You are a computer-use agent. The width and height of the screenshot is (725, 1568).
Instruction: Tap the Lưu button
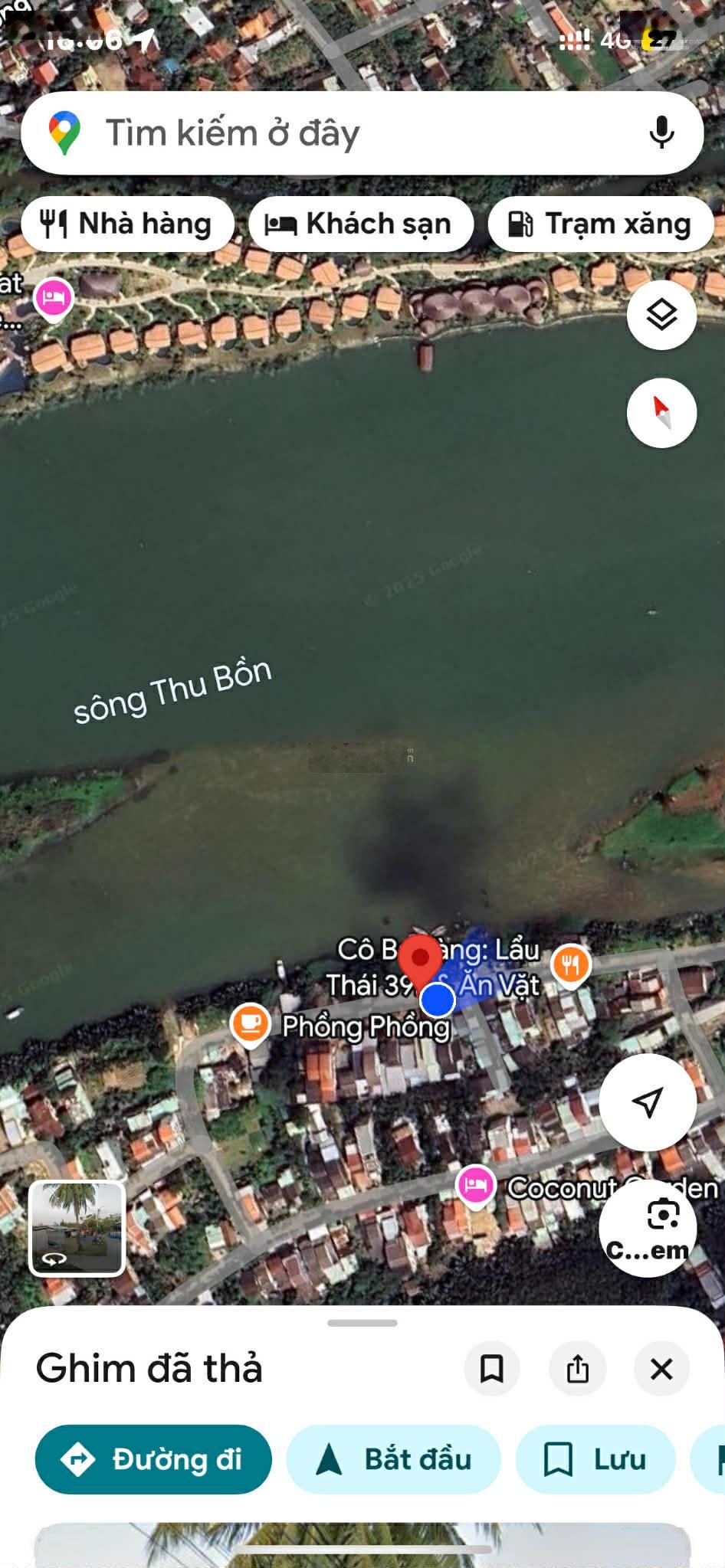595,1459
